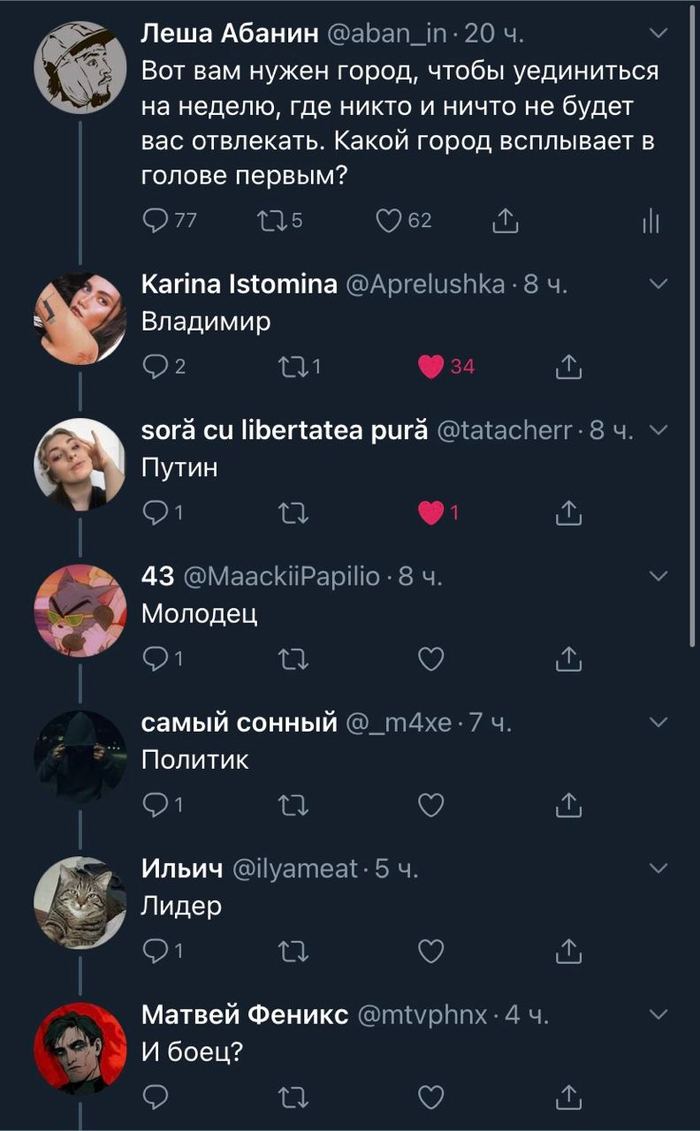Share the reply 'Путин'

(567, 514)
